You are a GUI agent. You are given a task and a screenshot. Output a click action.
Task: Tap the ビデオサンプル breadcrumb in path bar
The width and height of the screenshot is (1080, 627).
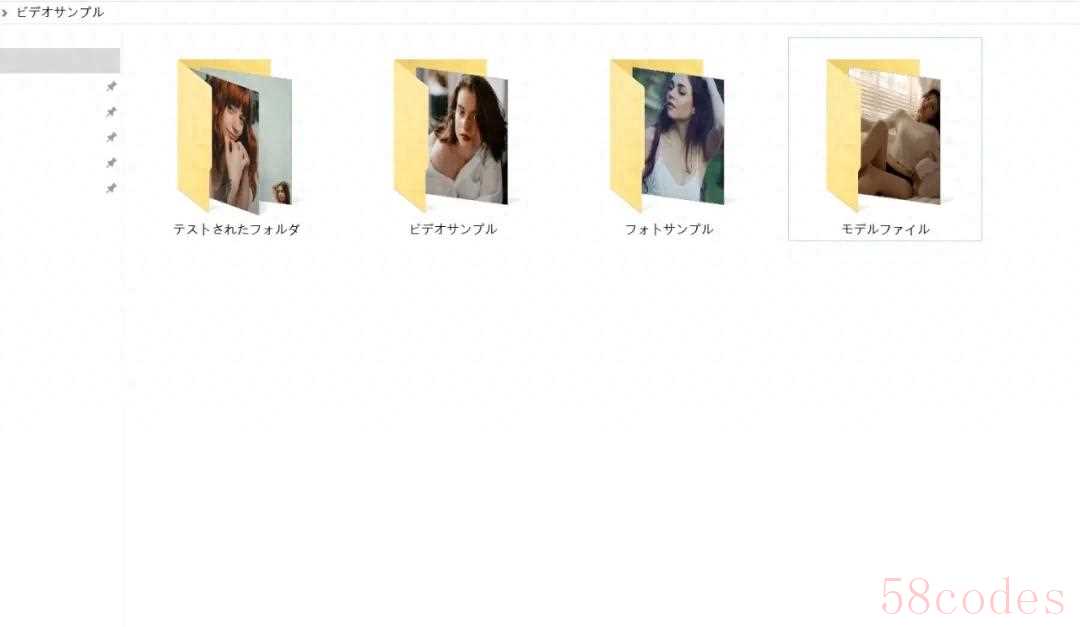point(60,12)
